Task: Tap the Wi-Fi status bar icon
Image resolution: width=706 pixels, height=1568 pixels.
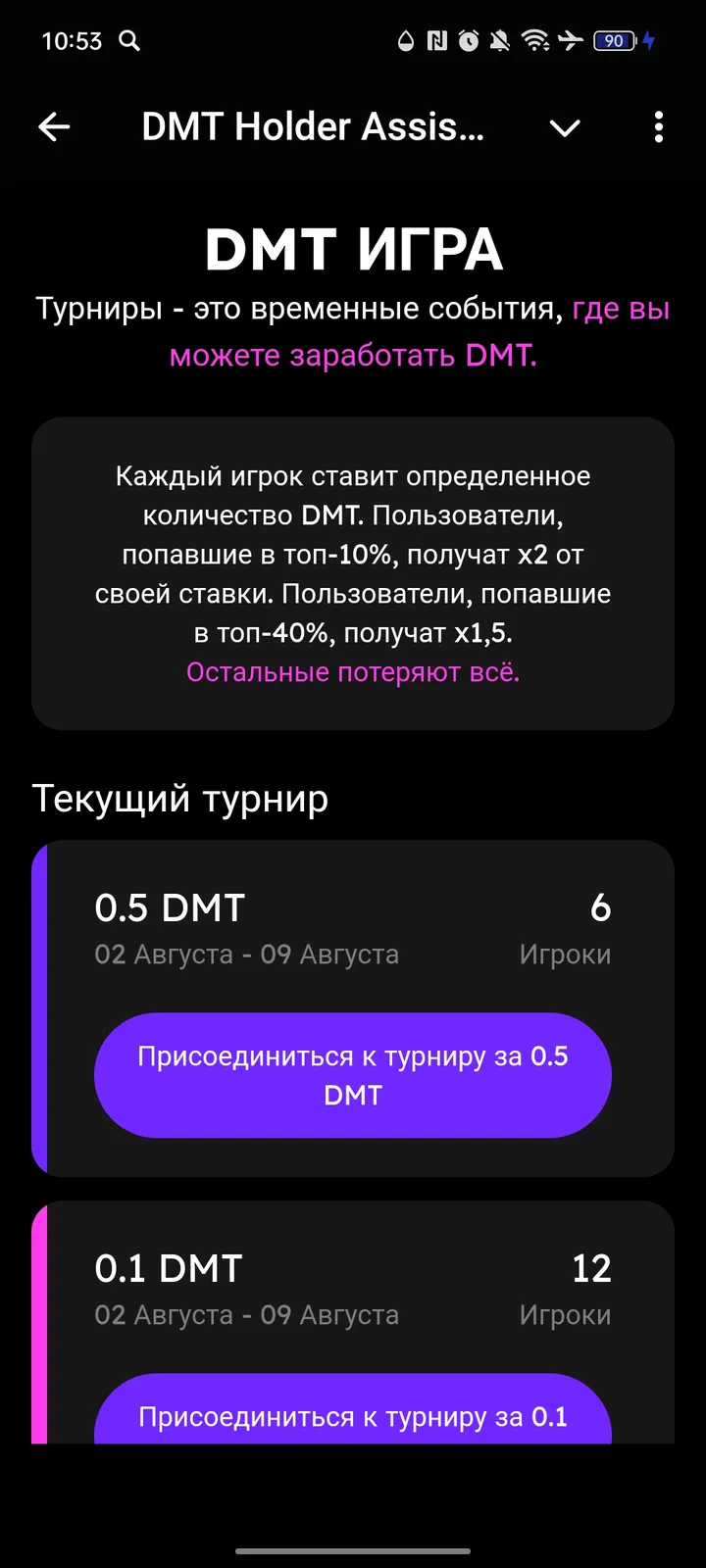Action: pos(536,41)
